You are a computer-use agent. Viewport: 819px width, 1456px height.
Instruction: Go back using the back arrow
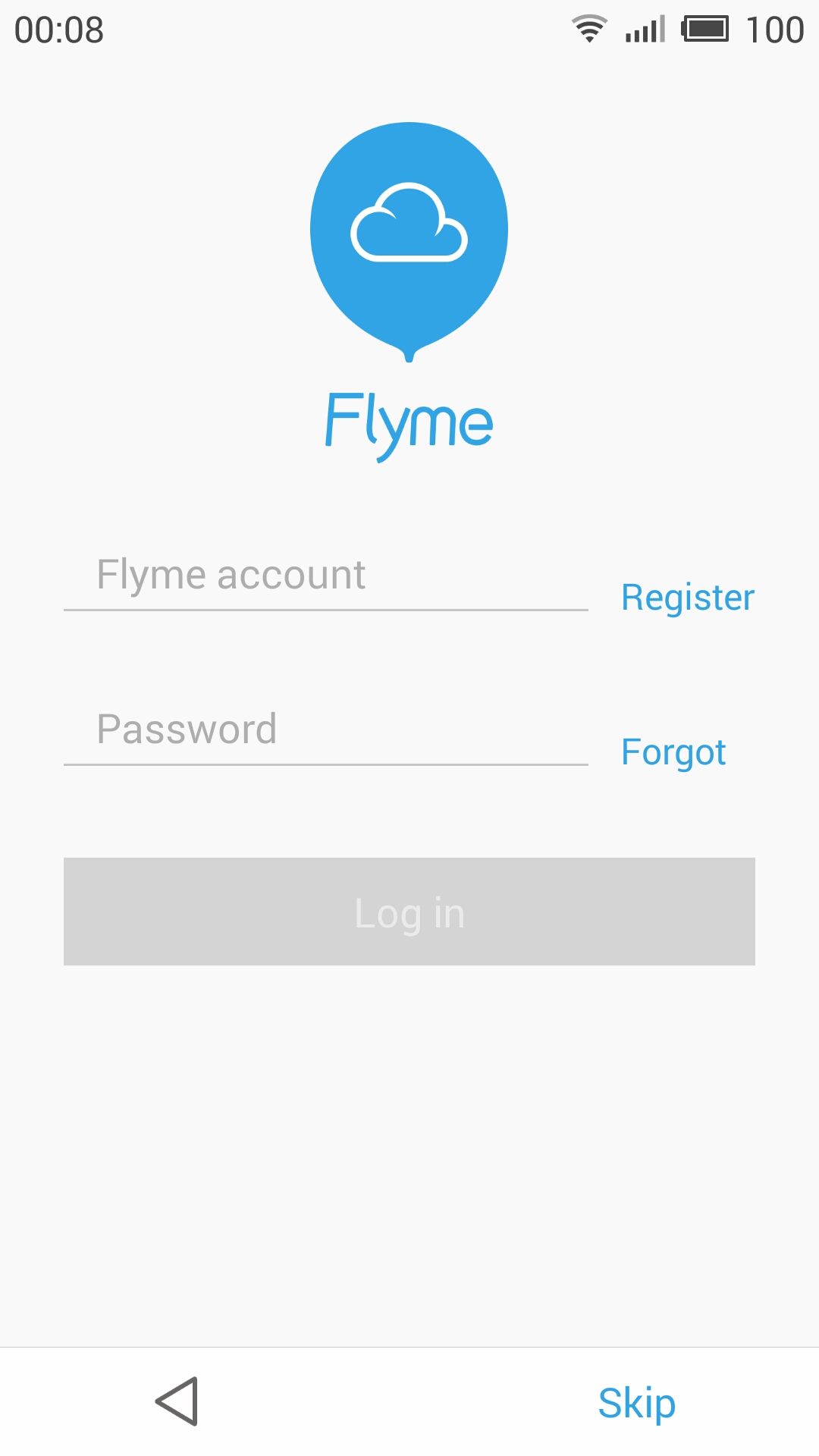pos(177,1401)
